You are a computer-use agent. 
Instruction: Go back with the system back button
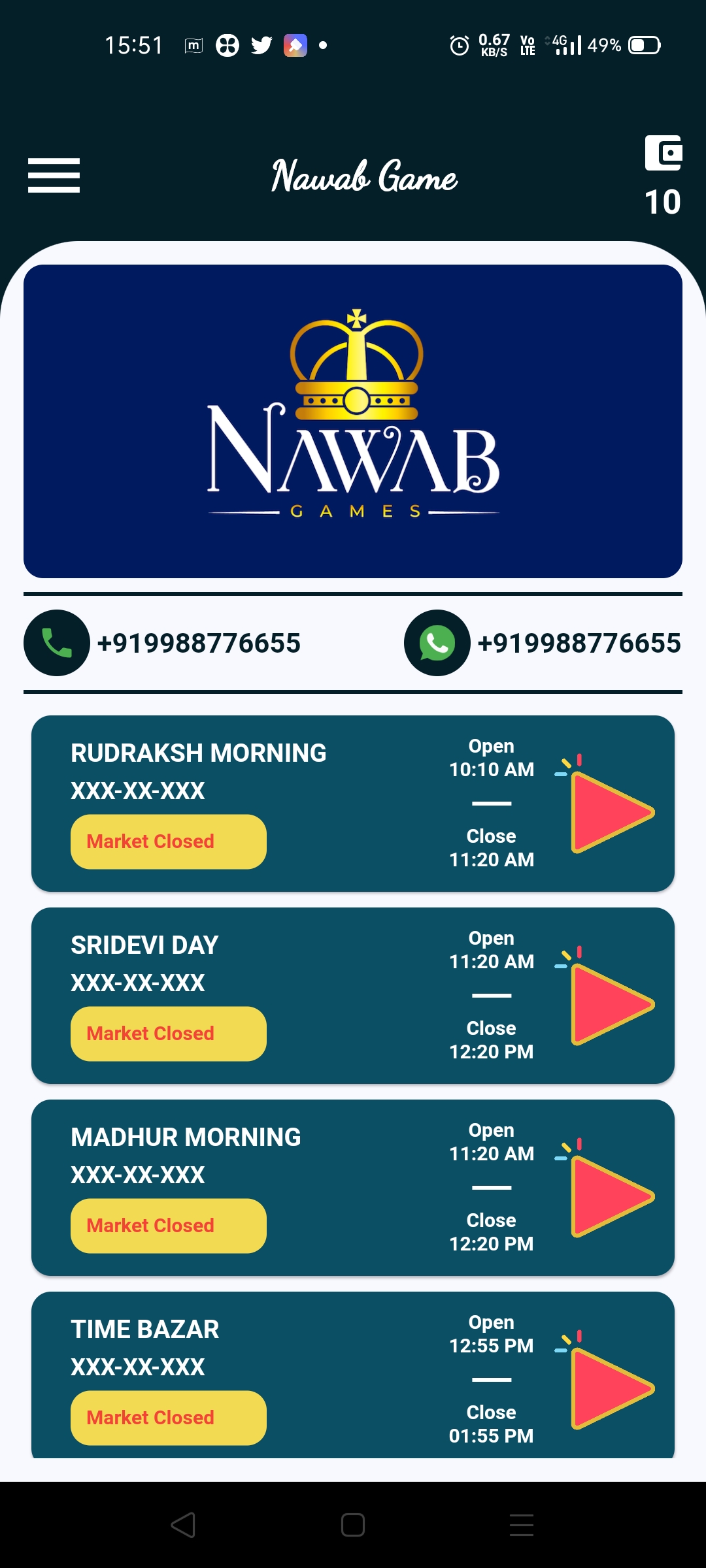pos(184,1526)
